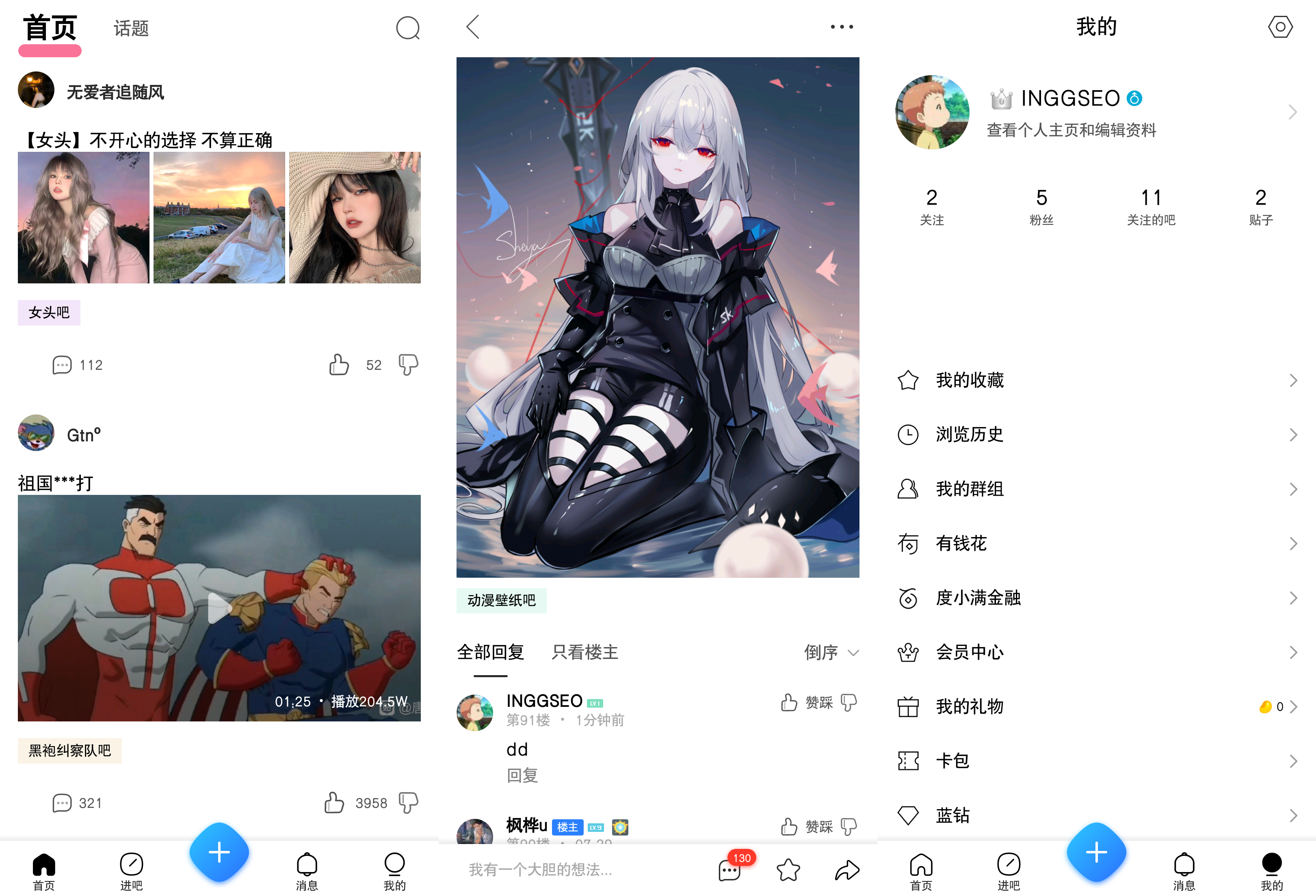
Task: Open the search icon on the 首页 screen
Action: coord(407,27)
